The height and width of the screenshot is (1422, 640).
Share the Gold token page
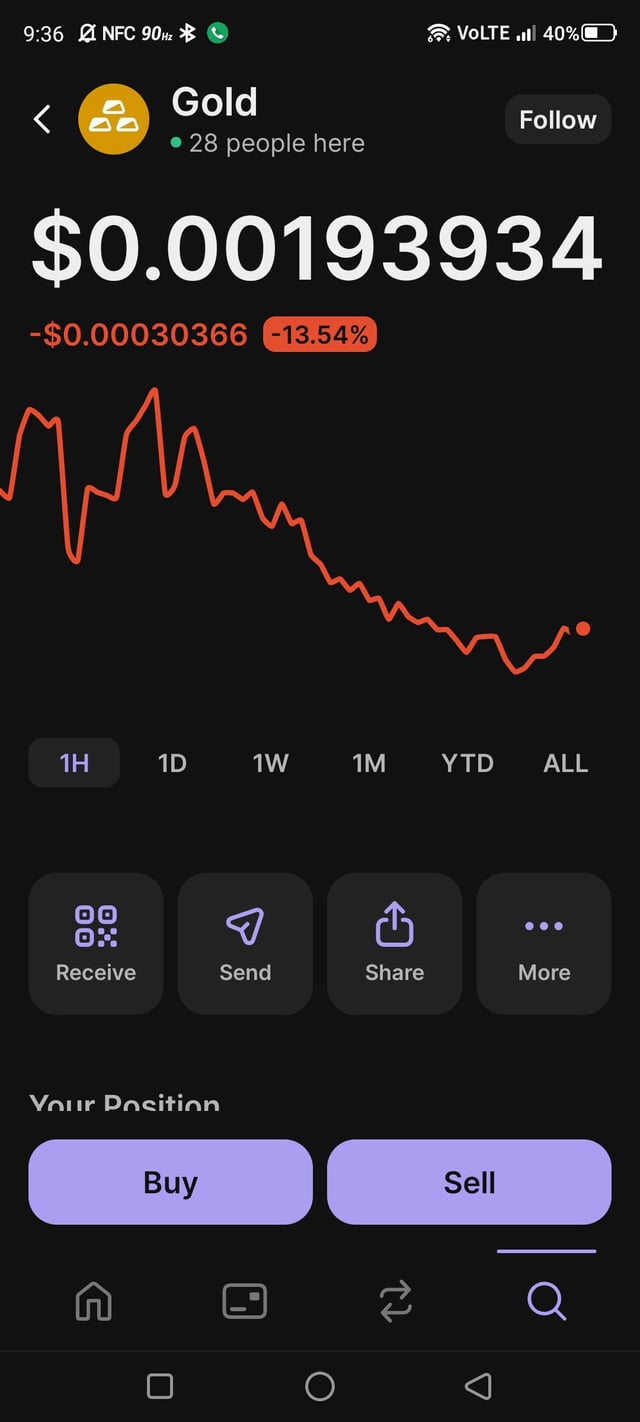pyautogui.click(x=395, y=943)
